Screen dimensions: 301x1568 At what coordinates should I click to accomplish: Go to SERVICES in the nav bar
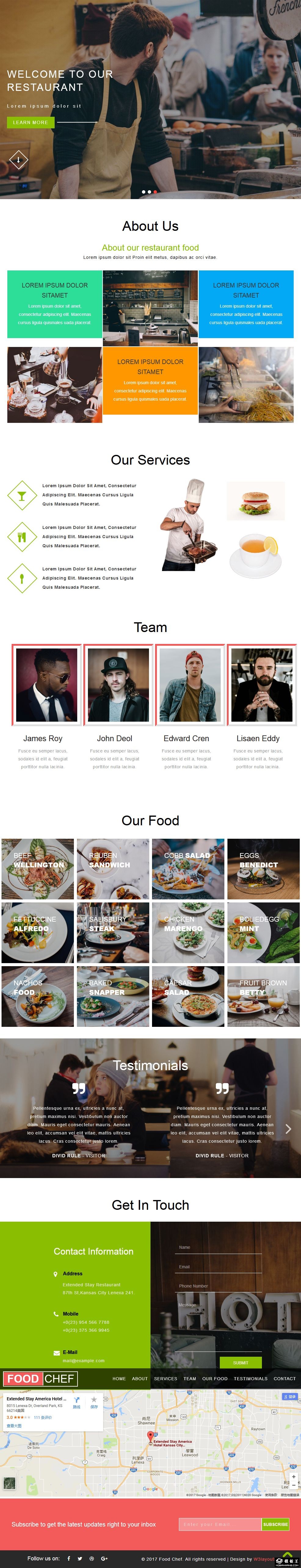165,1379
